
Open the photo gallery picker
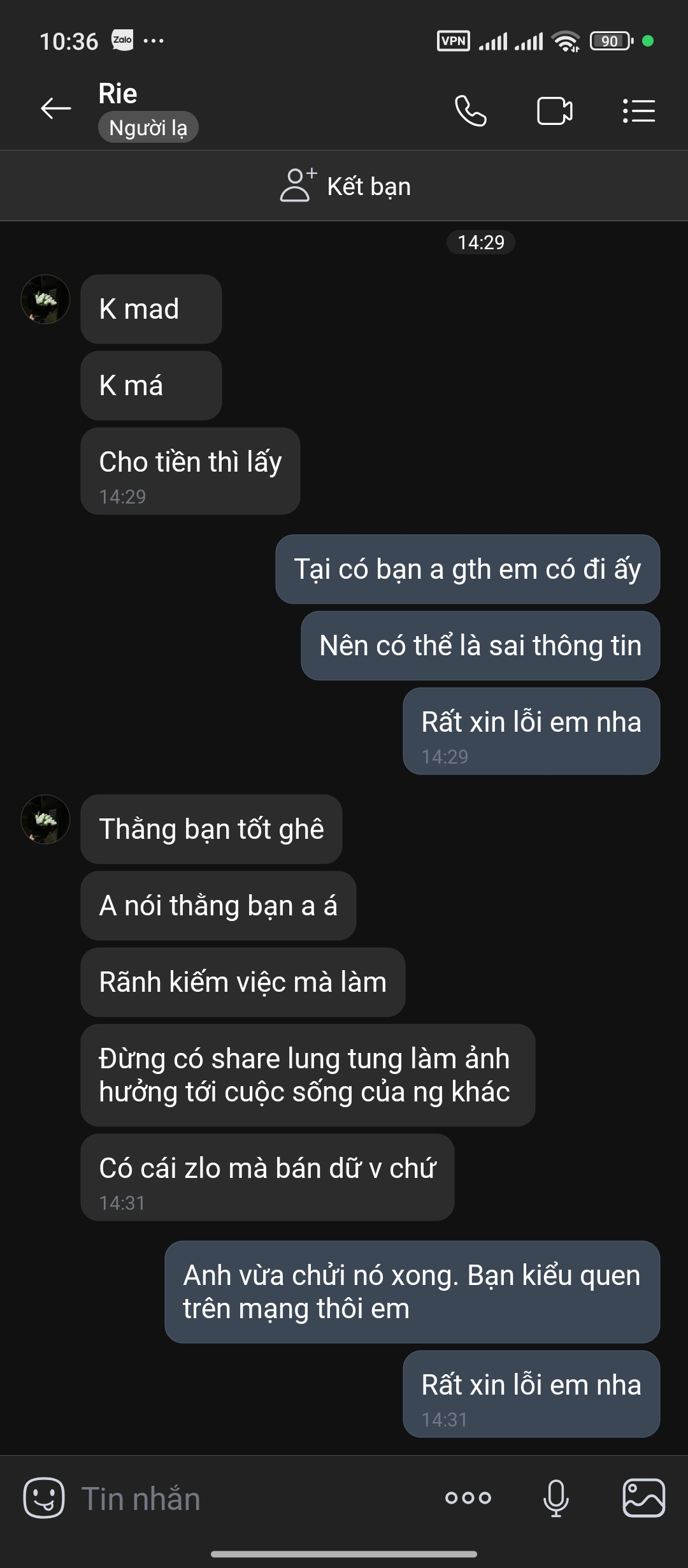pos(643,1498)
